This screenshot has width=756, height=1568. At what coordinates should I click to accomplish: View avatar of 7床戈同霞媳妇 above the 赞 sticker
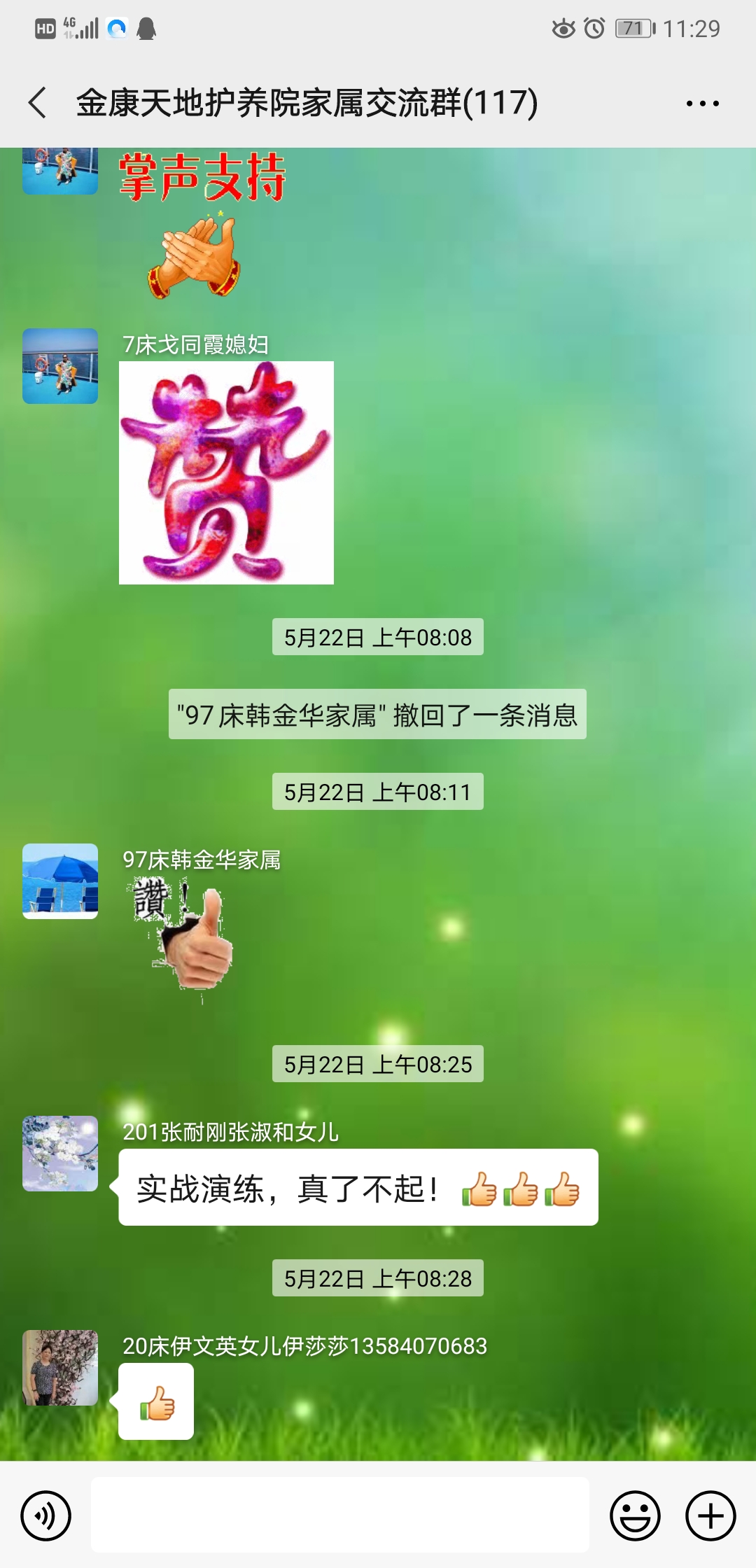click(60, 366)
